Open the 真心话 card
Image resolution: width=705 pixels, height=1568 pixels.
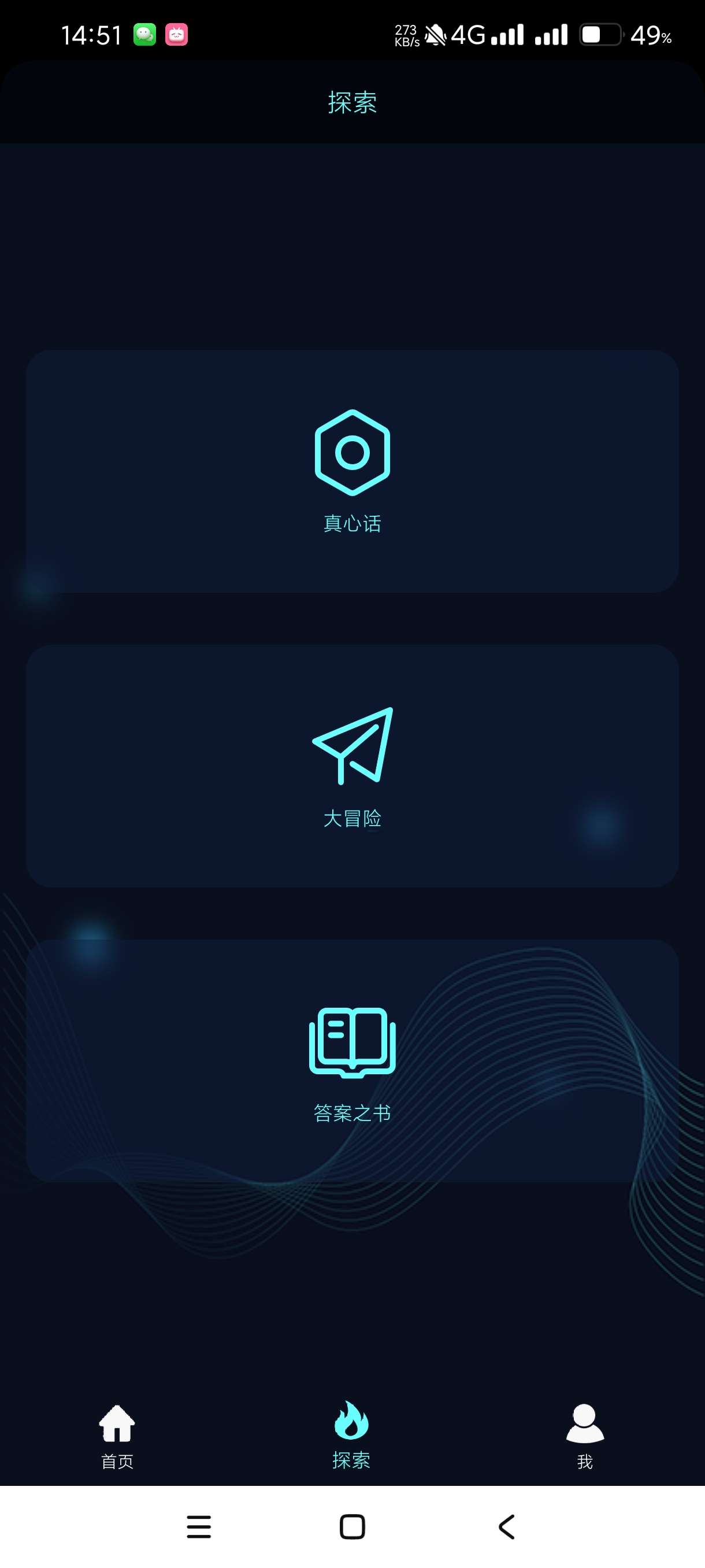click(352, 471)
